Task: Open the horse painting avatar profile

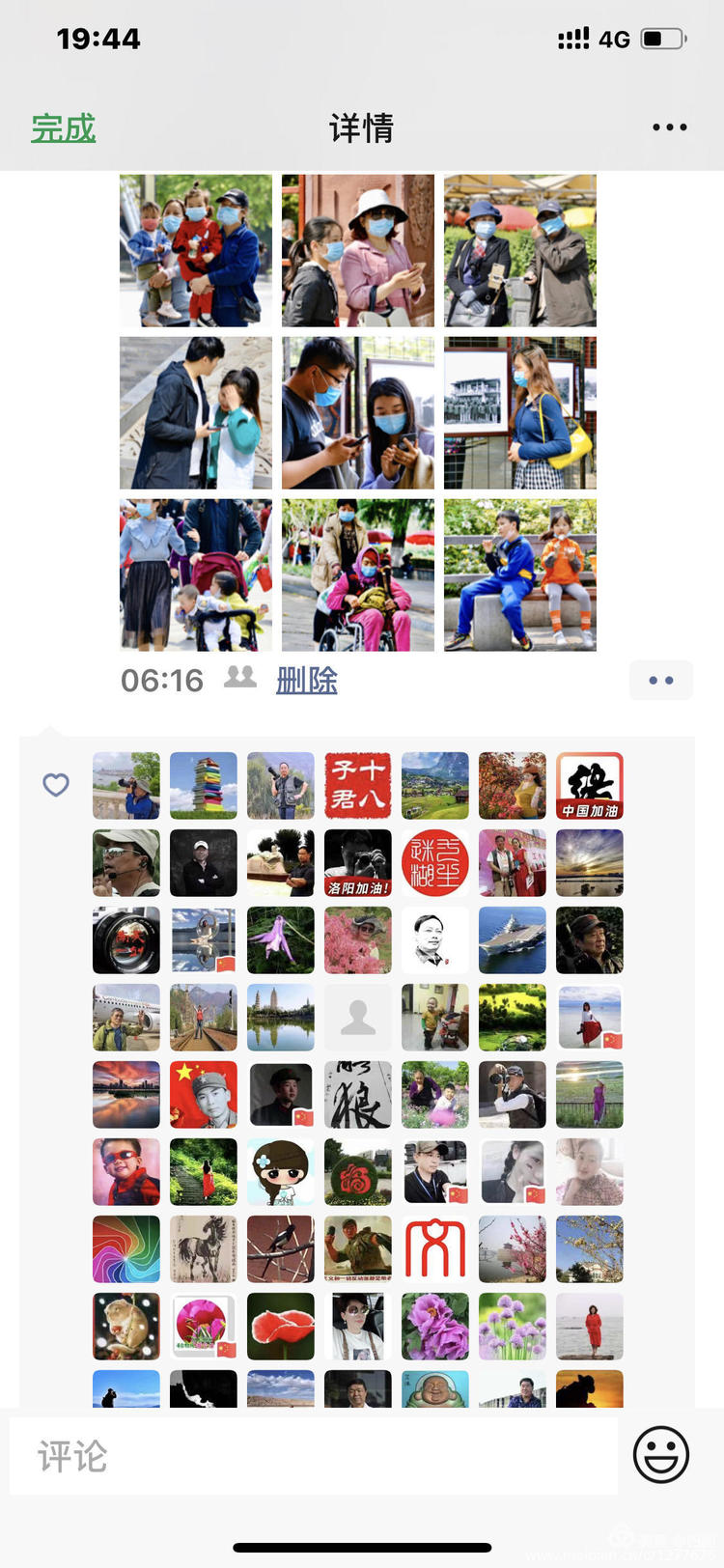Action: (x=204, y=1249)
